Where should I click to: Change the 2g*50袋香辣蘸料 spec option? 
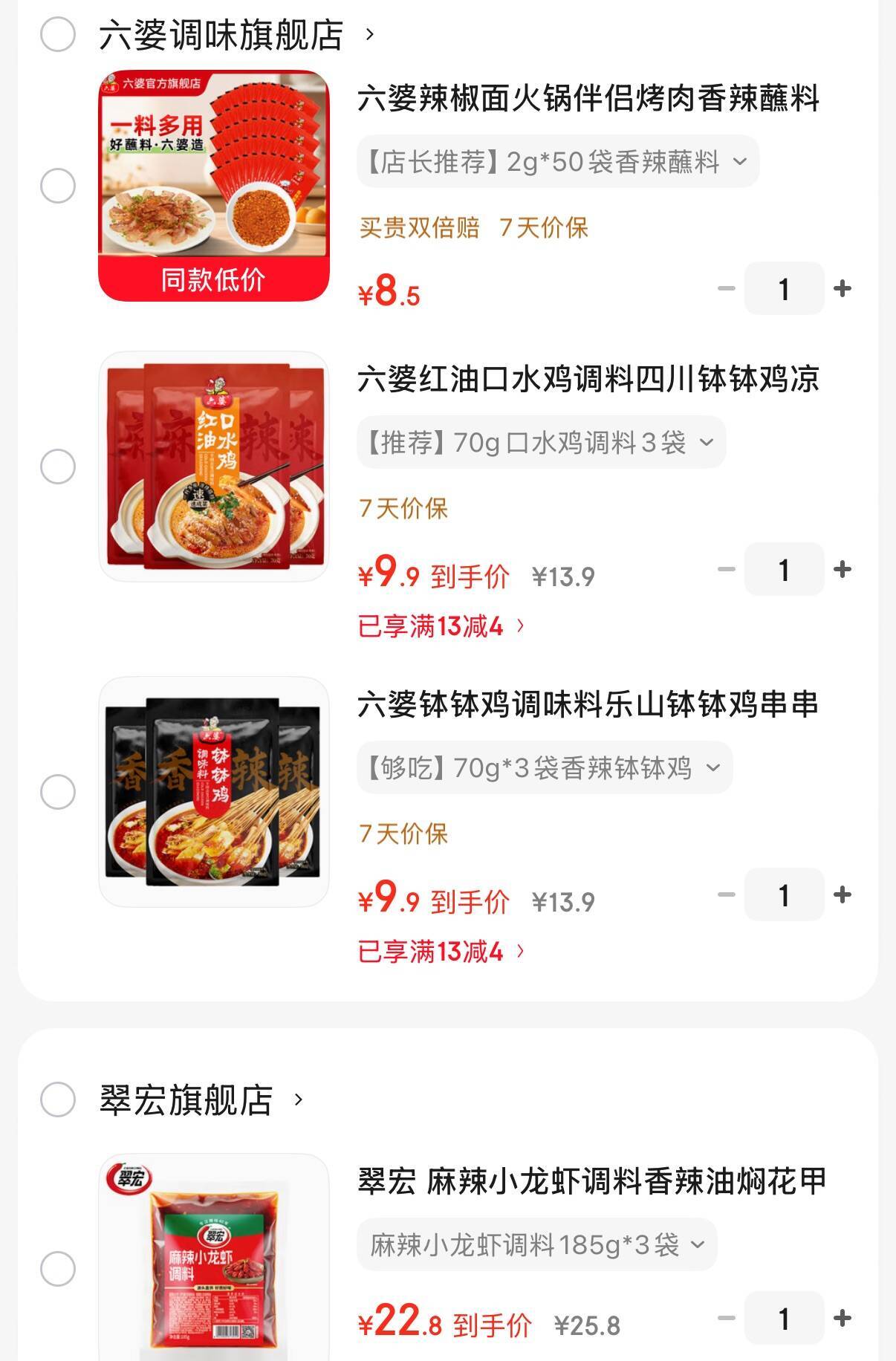point(557,161)
